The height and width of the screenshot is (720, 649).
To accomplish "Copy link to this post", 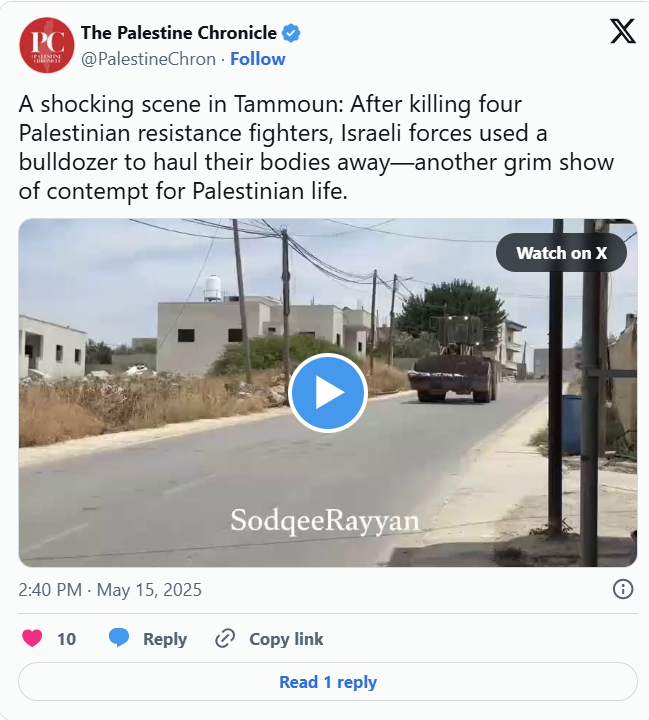I will 270,639.
